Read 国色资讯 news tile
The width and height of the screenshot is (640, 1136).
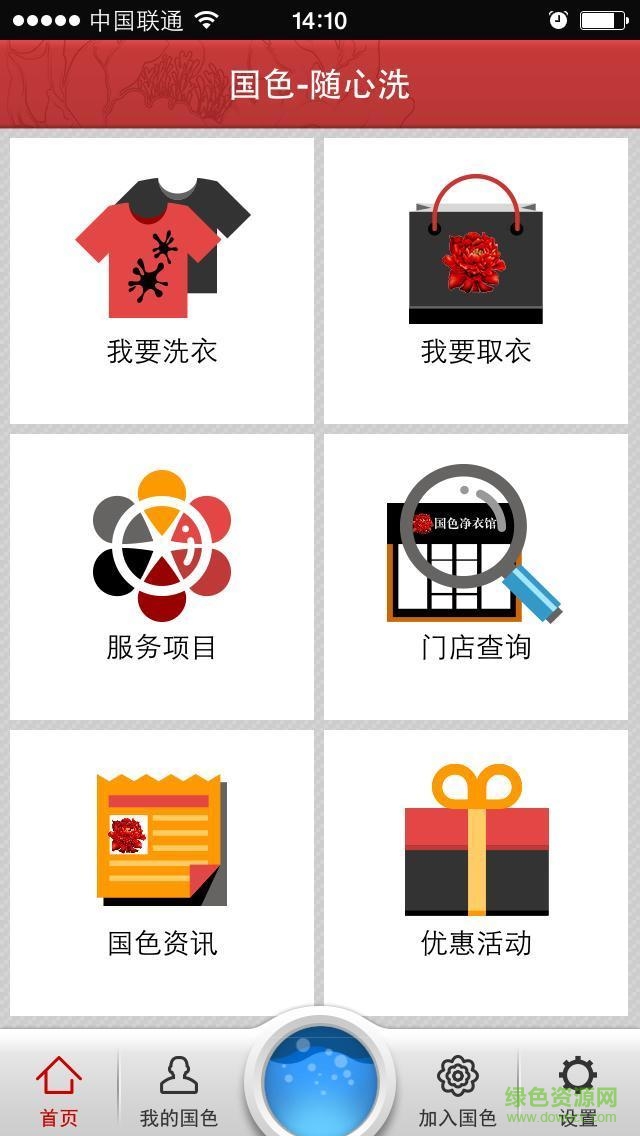[162, 872]
